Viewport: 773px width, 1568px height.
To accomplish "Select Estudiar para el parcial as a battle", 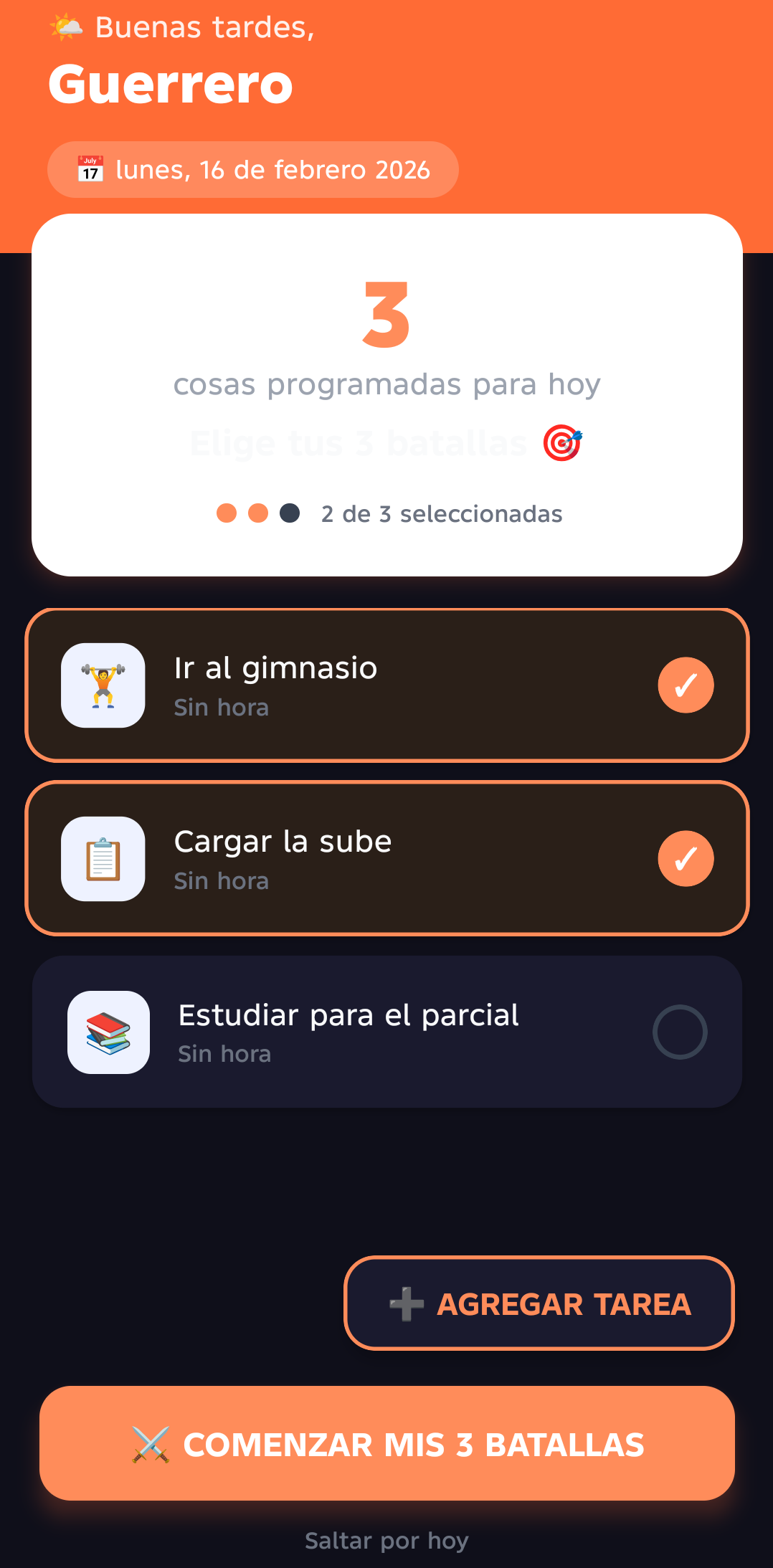I will 680,1032.
